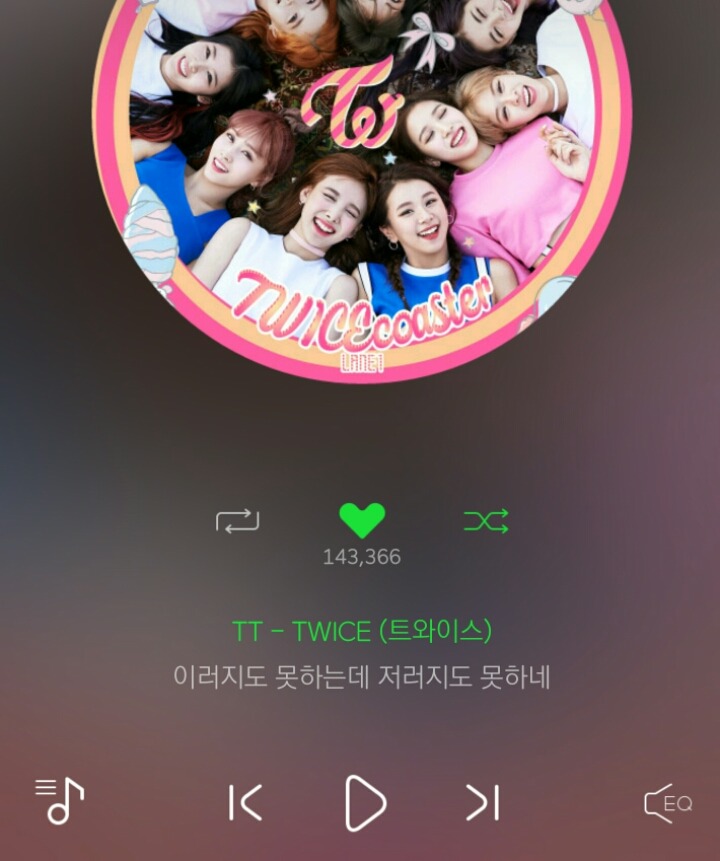Skip to the previous track
Viewport: 720px width, 861px height.
[x=246, y=803]
